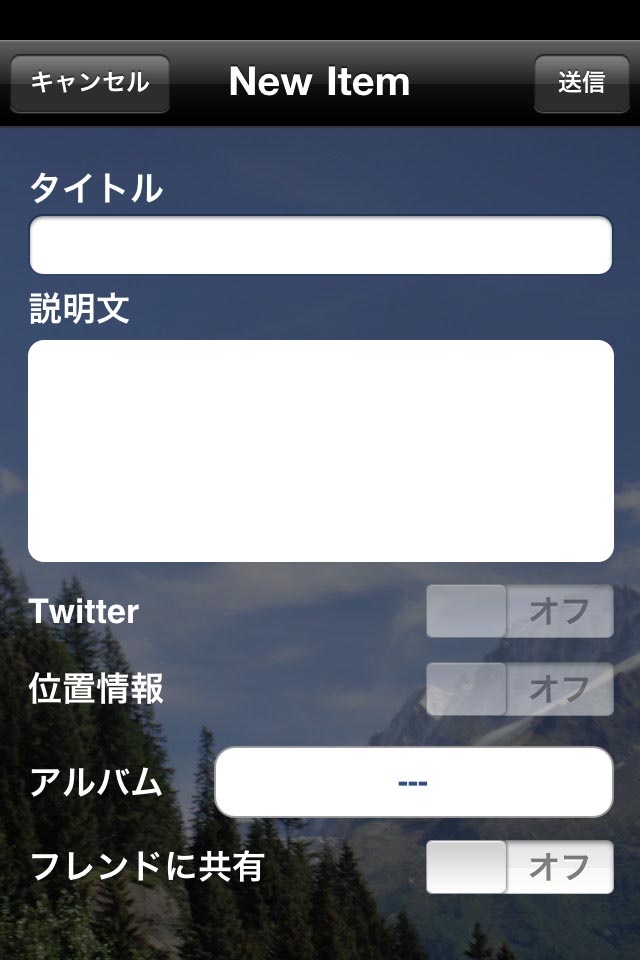Open the アルバム picker

click(x=413, y=782)
